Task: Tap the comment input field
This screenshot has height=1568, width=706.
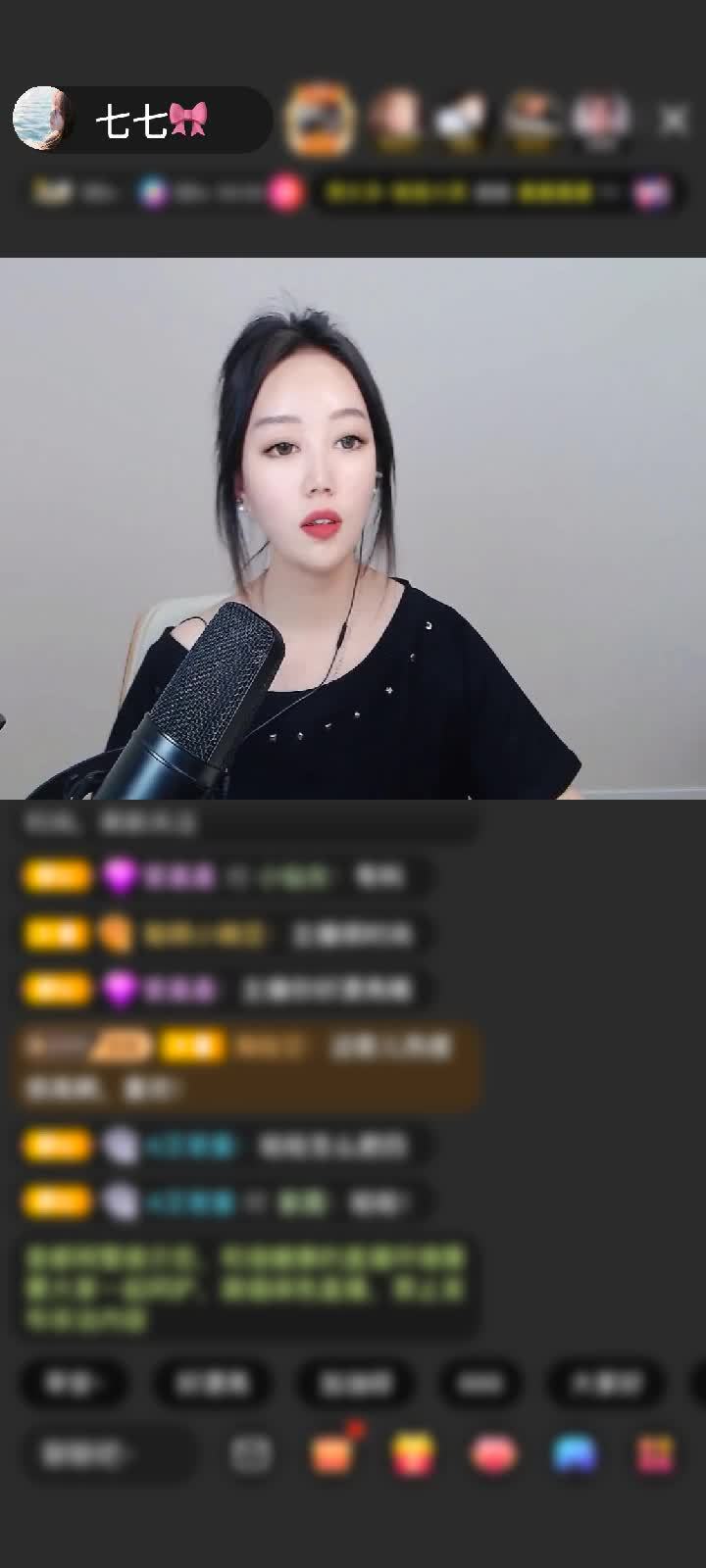Action: (x=106, y=1454)
